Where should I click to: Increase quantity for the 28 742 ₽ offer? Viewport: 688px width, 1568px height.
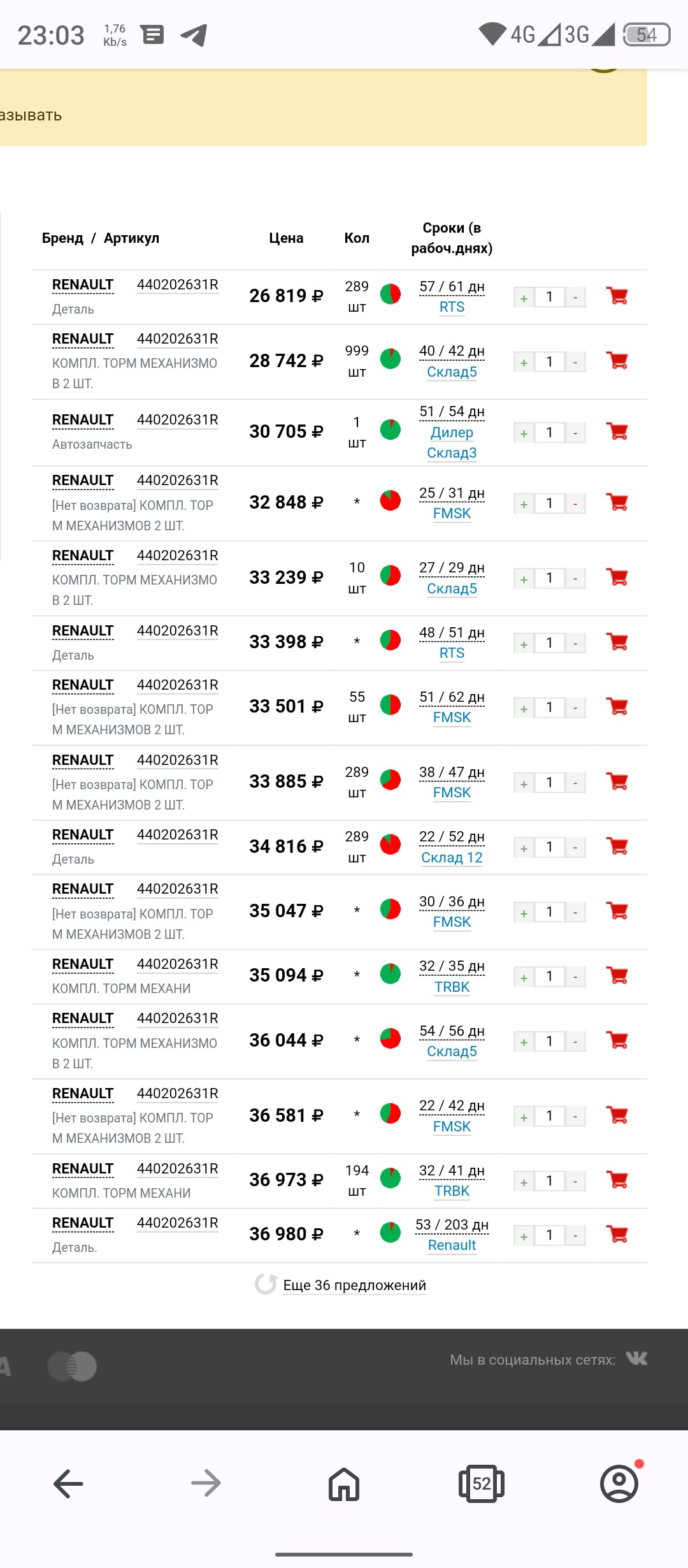(x=524, y=362)
